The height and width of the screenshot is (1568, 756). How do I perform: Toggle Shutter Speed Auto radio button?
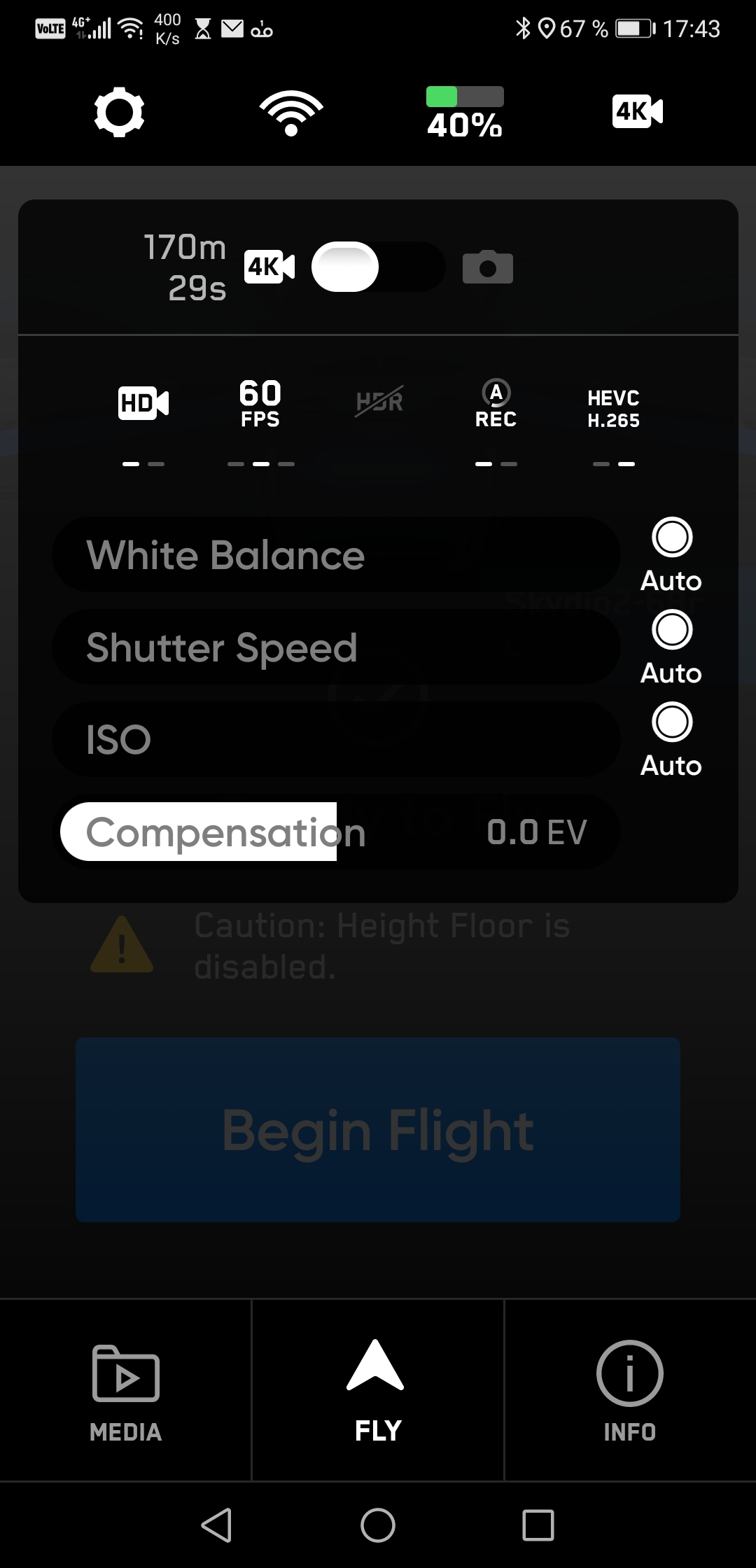pos(672,630)
